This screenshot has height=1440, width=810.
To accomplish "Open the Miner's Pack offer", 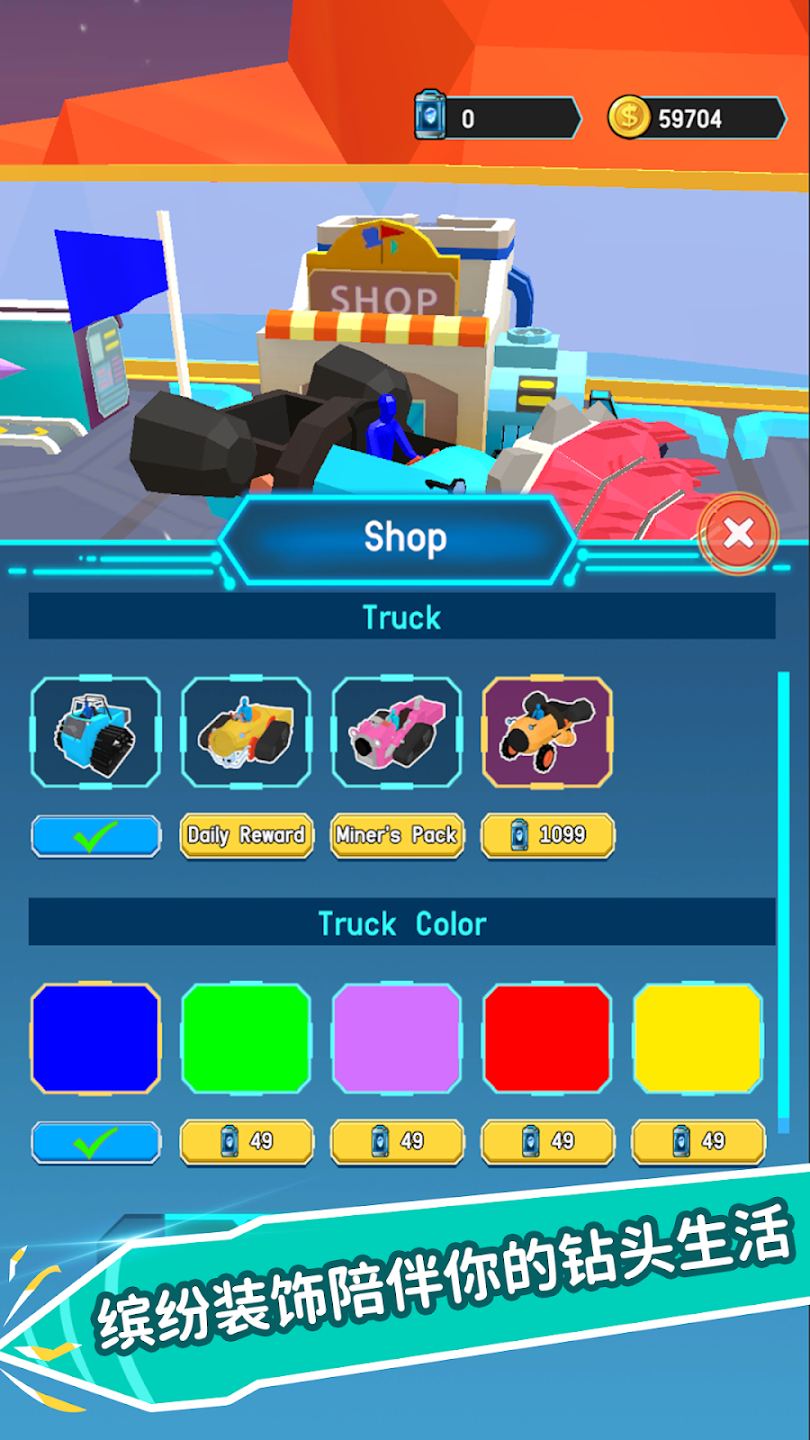I will point(397,835).
